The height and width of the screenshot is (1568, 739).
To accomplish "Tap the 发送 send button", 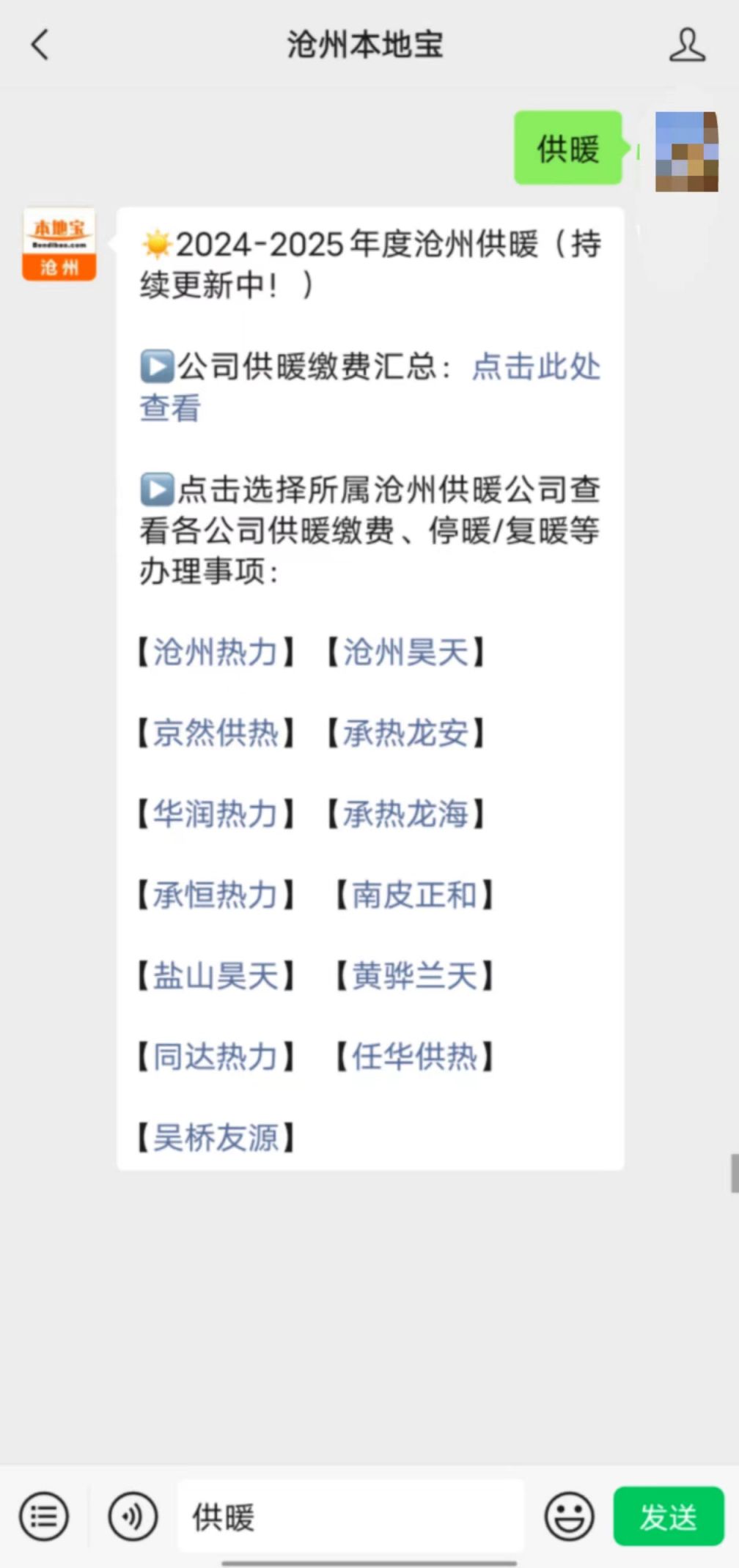I will coord(668,1516).
